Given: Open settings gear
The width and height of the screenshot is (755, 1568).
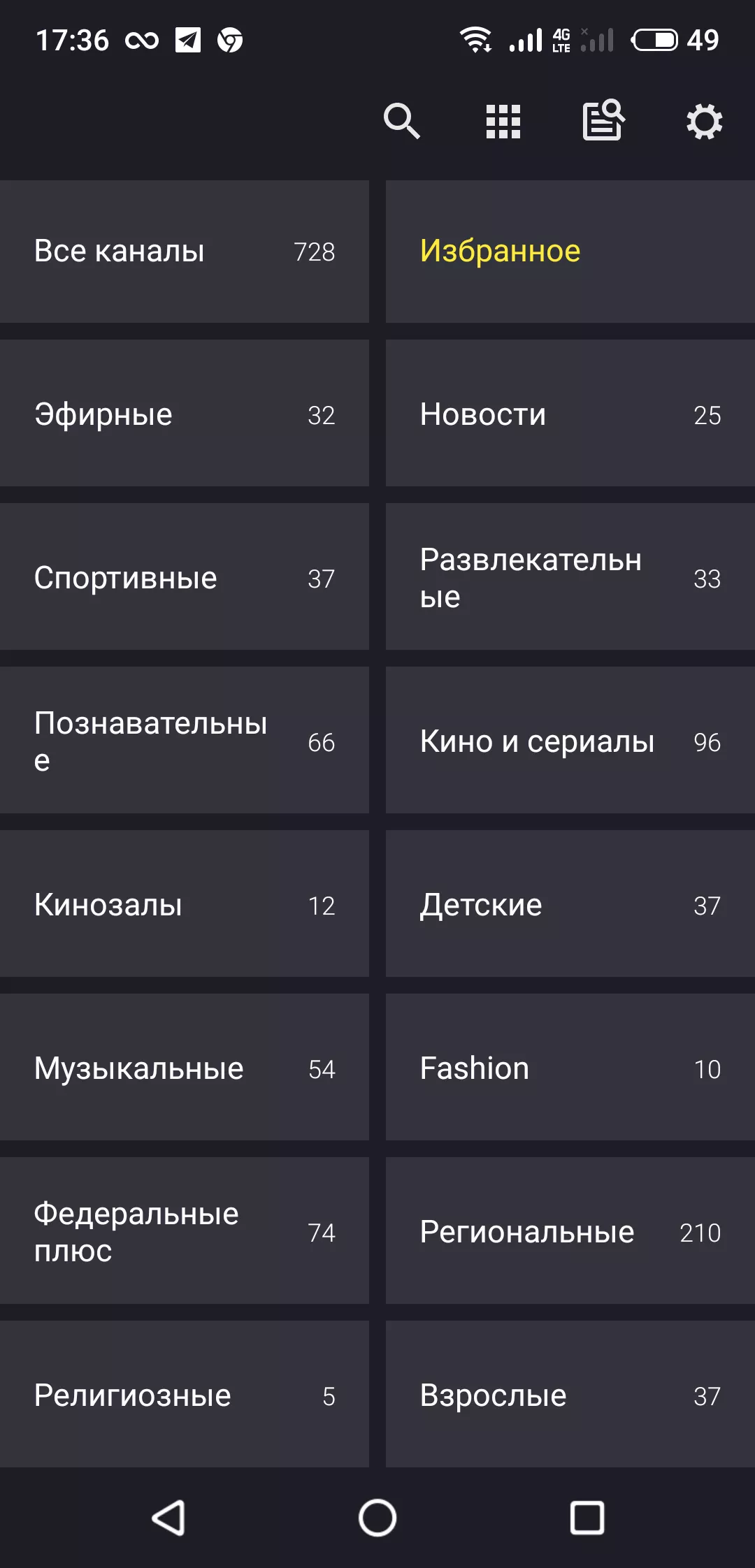Looking at the screenshot, I should [x=704, y=122].
